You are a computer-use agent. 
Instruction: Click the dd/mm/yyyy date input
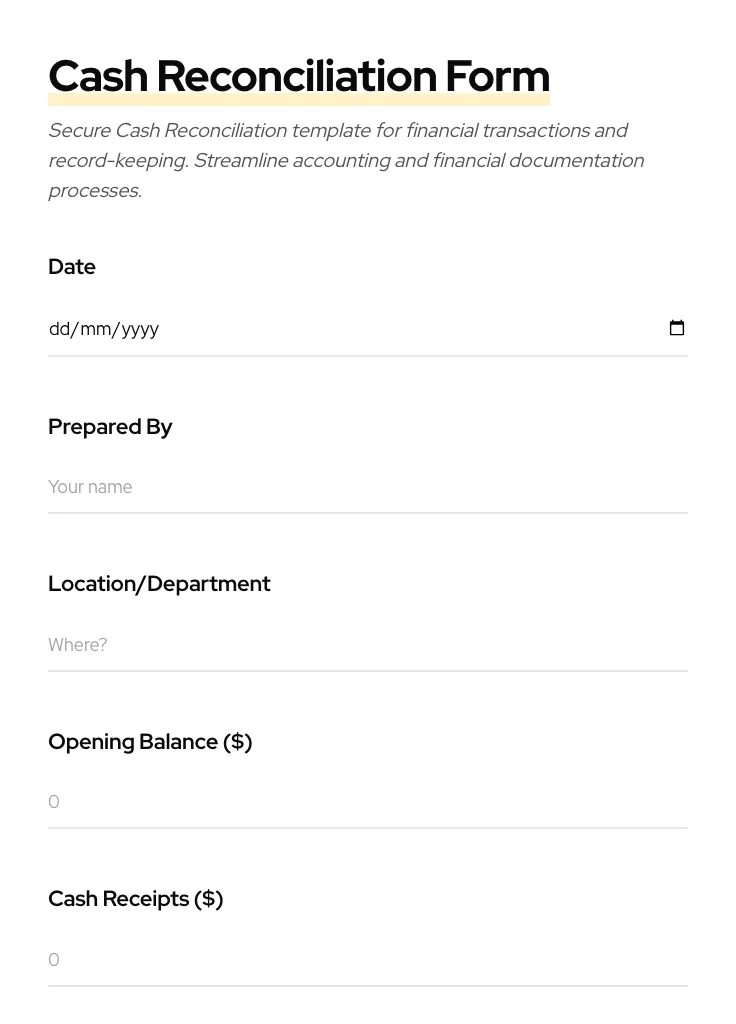coord(300,328)
